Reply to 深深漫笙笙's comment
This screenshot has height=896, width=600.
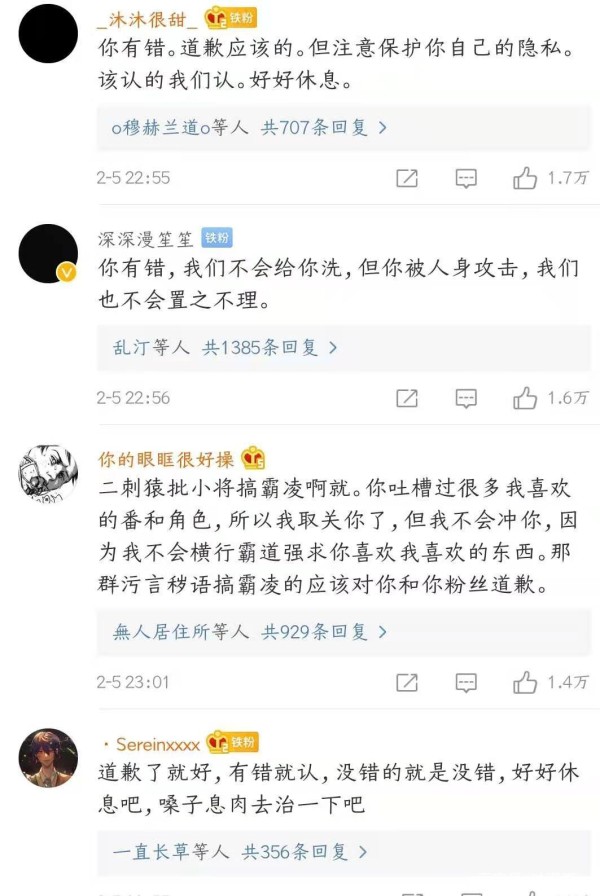[x=466, y=398]
